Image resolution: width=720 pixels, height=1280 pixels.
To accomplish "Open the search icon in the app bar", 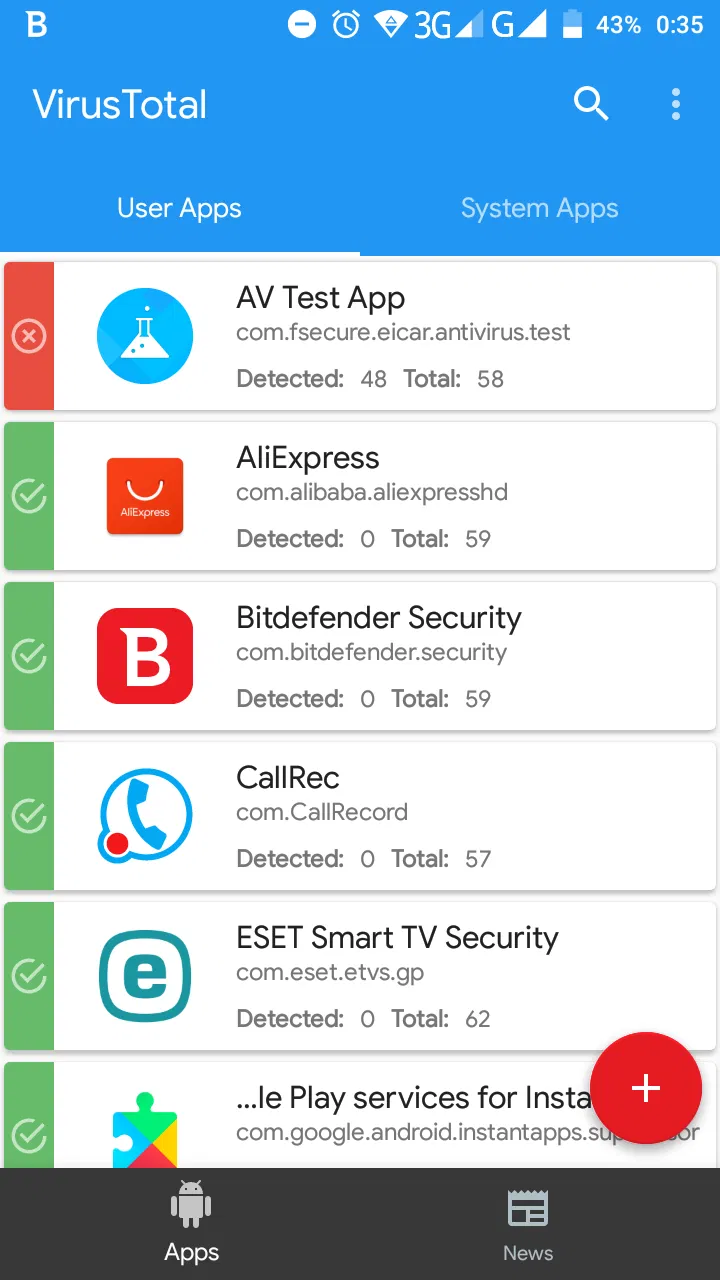I will [x=591, y=103].
